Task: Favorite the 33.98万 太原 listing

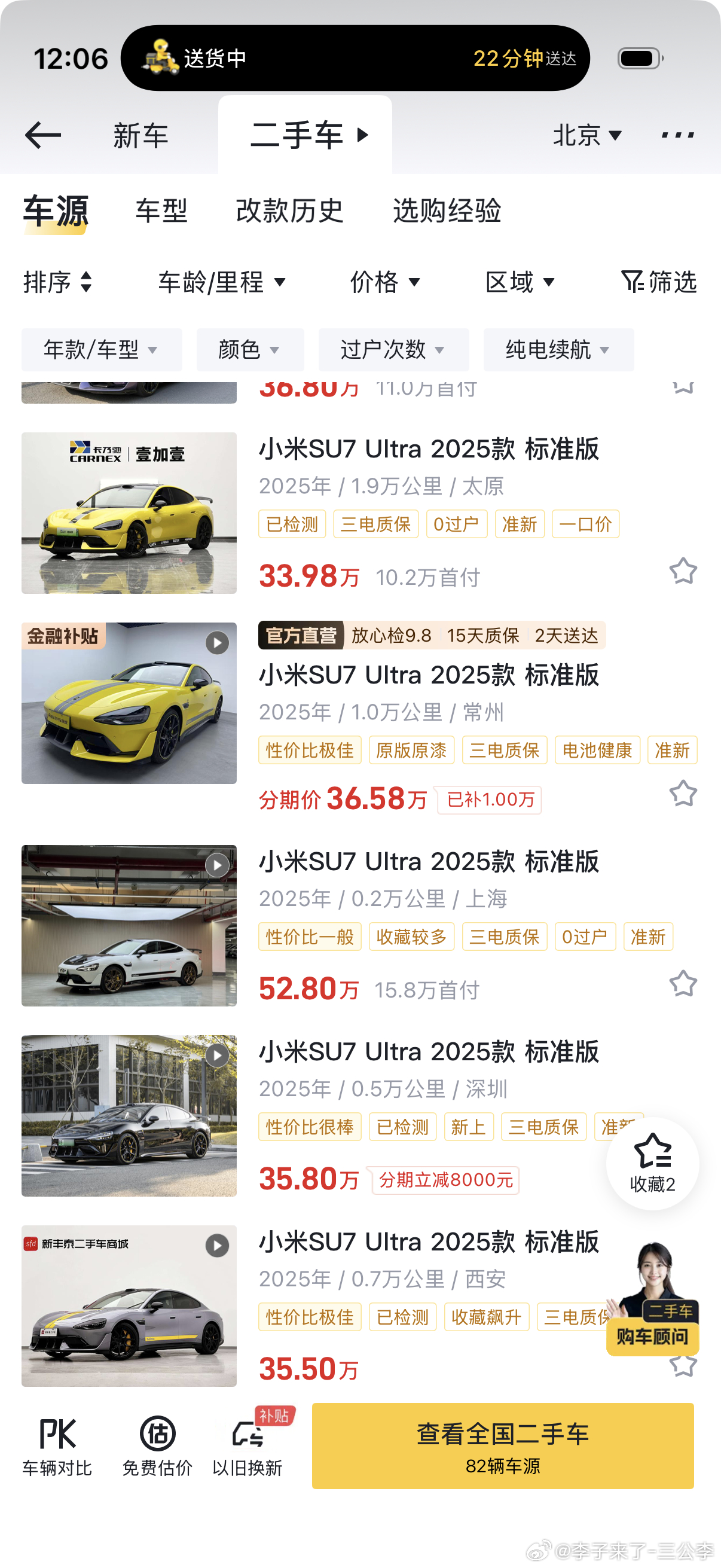Action: pos(683,571)
